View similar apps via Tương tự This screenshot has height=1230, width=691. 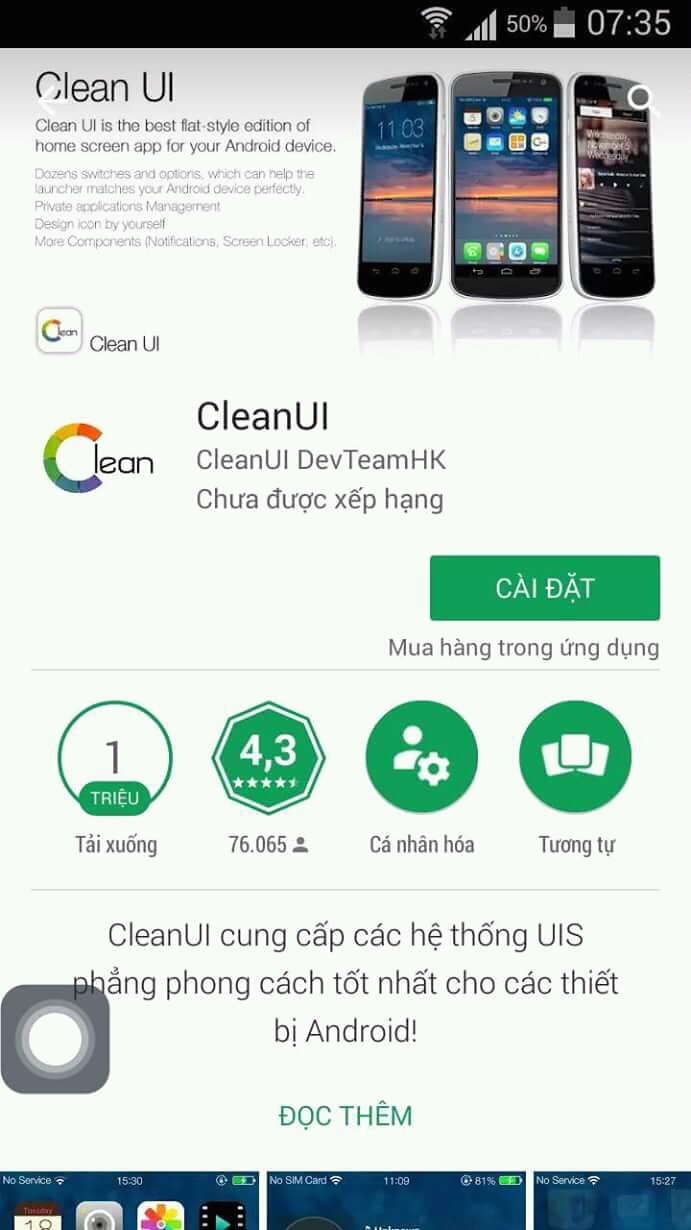click(x=575, y=757)
